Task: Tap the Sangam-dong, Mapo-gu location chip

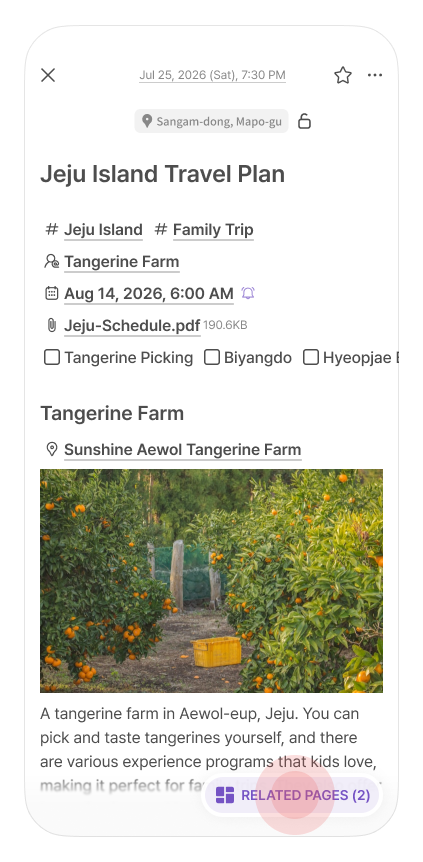Action: pos(211,121)
